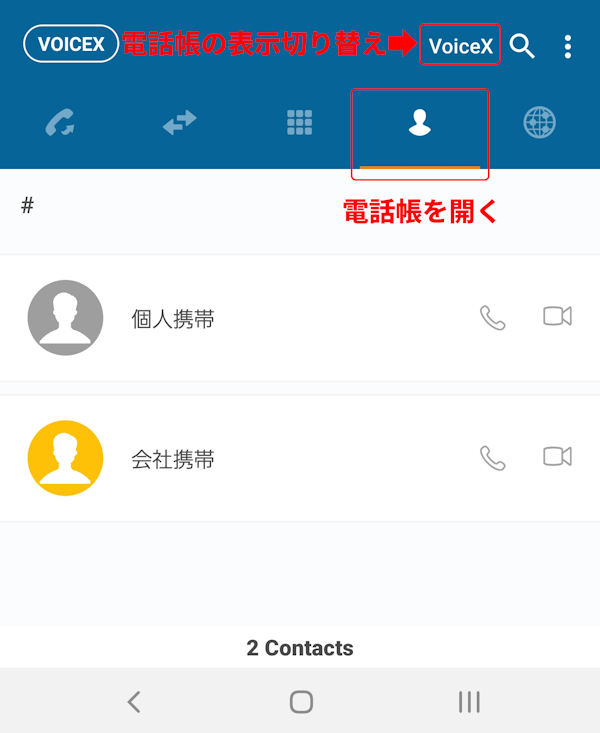This screenshot has width=600, height=733.
Task: Select the contacts tab
Action: [x=420, y=123]
